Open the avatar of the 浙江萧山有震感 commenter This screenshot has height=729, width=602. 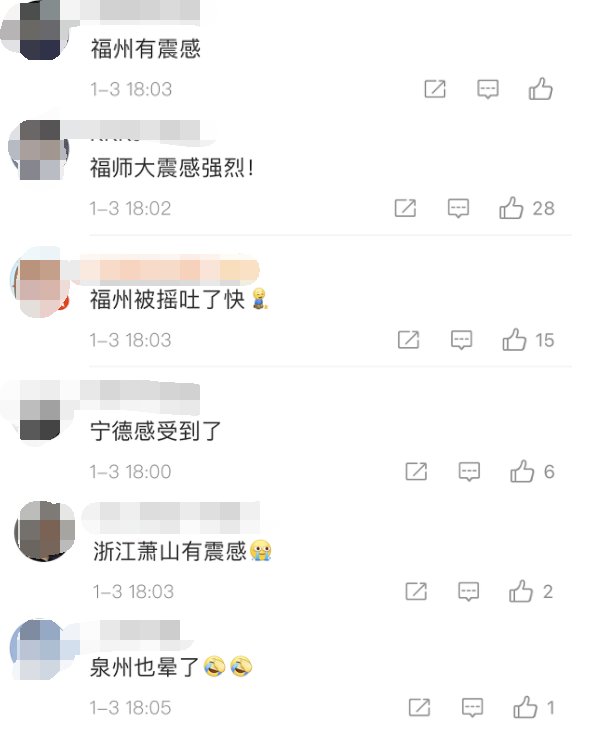pos(44,530)
